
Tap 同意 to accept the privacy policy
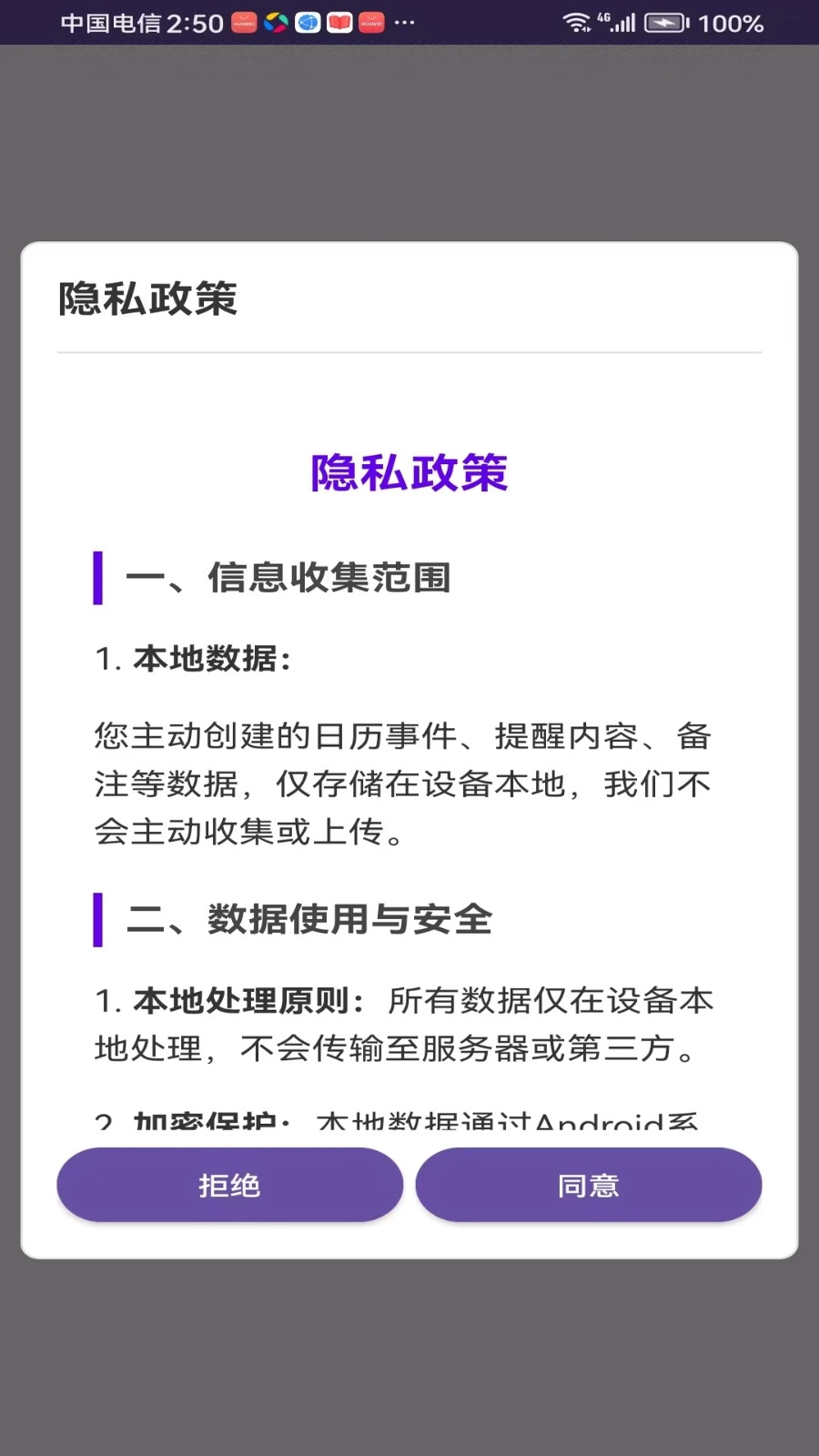[x=588, y=1185]
